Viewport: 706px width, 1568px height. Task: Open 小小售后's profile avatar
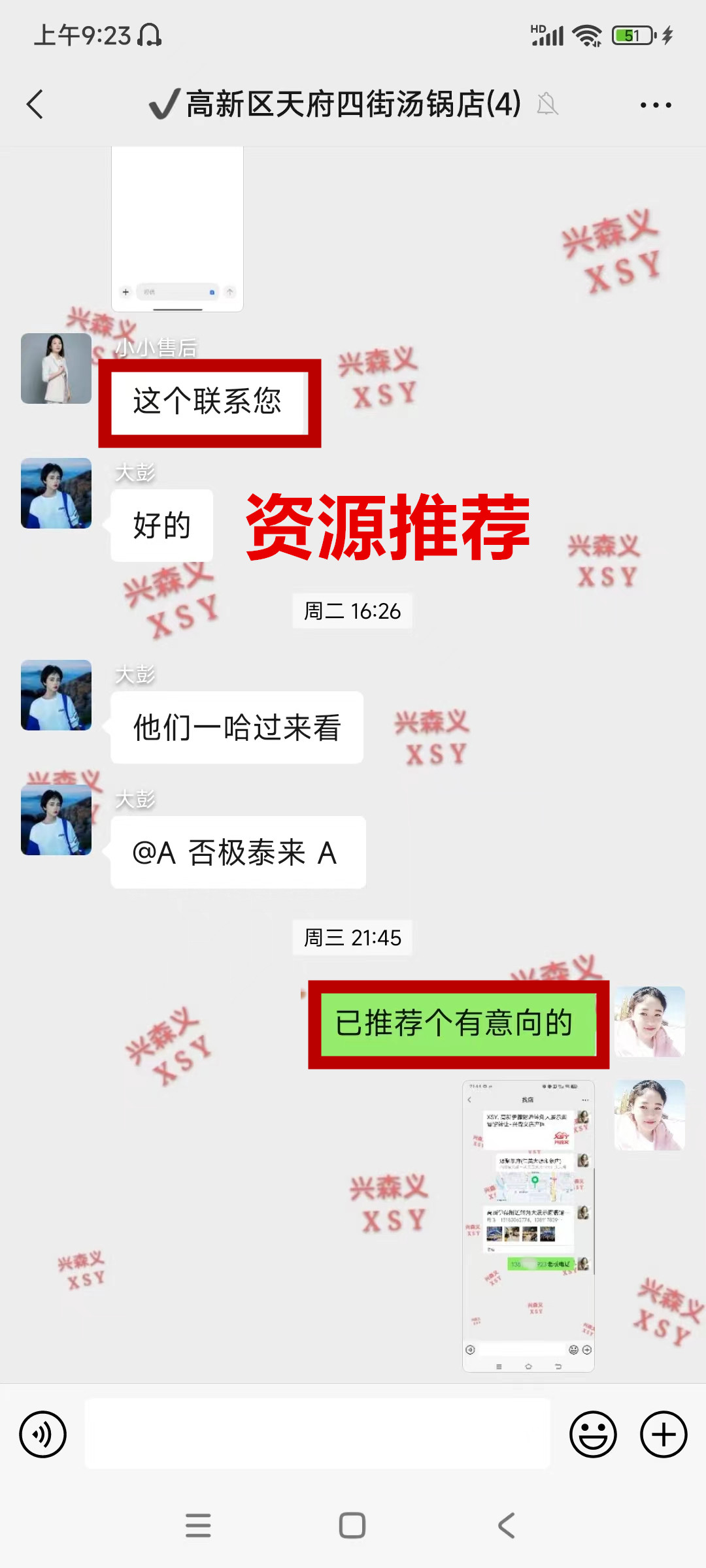coord(56,368)
